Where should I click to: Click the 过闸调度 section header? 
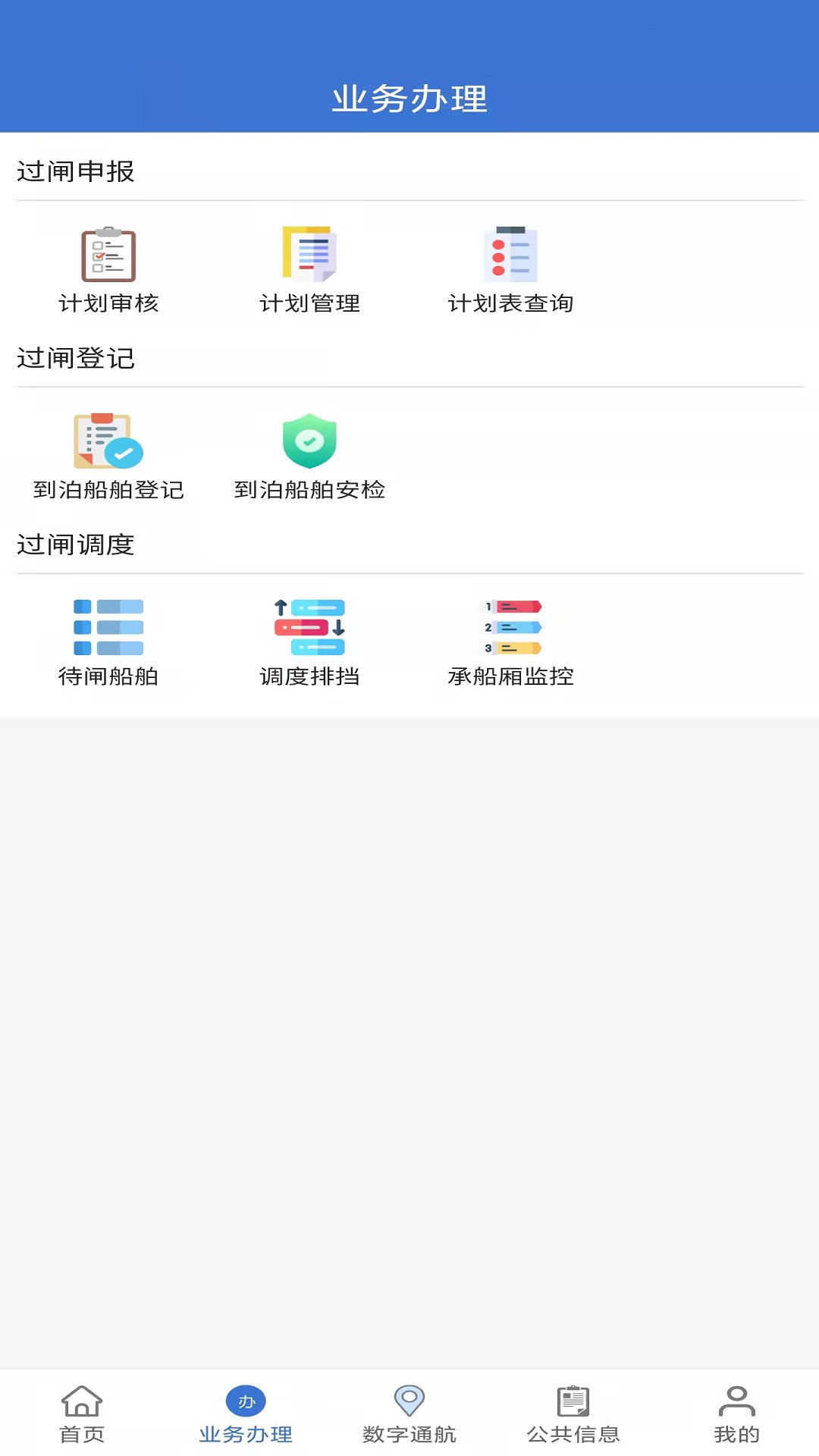pyautogui.click(x=76, y=544)
